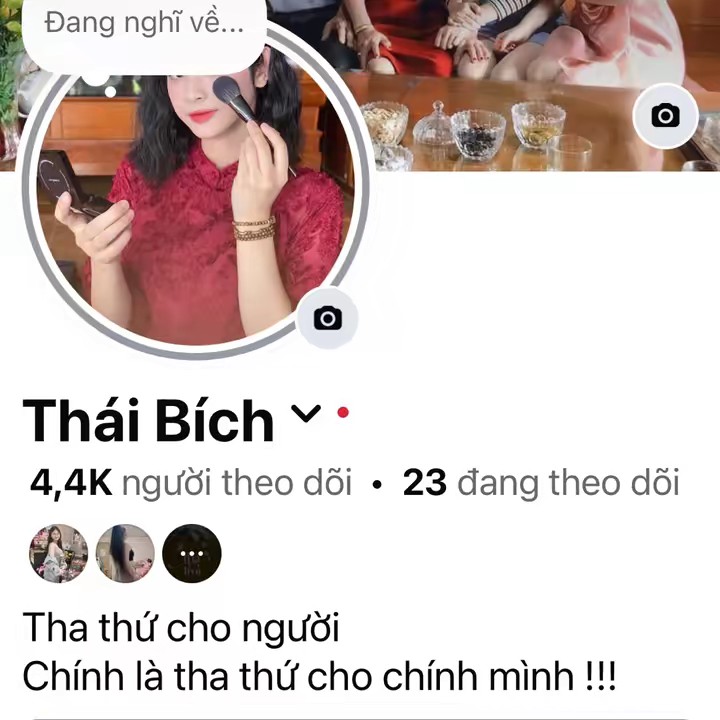Change profile picture via camera icon
720x720 pixels.
pos(327,319)
